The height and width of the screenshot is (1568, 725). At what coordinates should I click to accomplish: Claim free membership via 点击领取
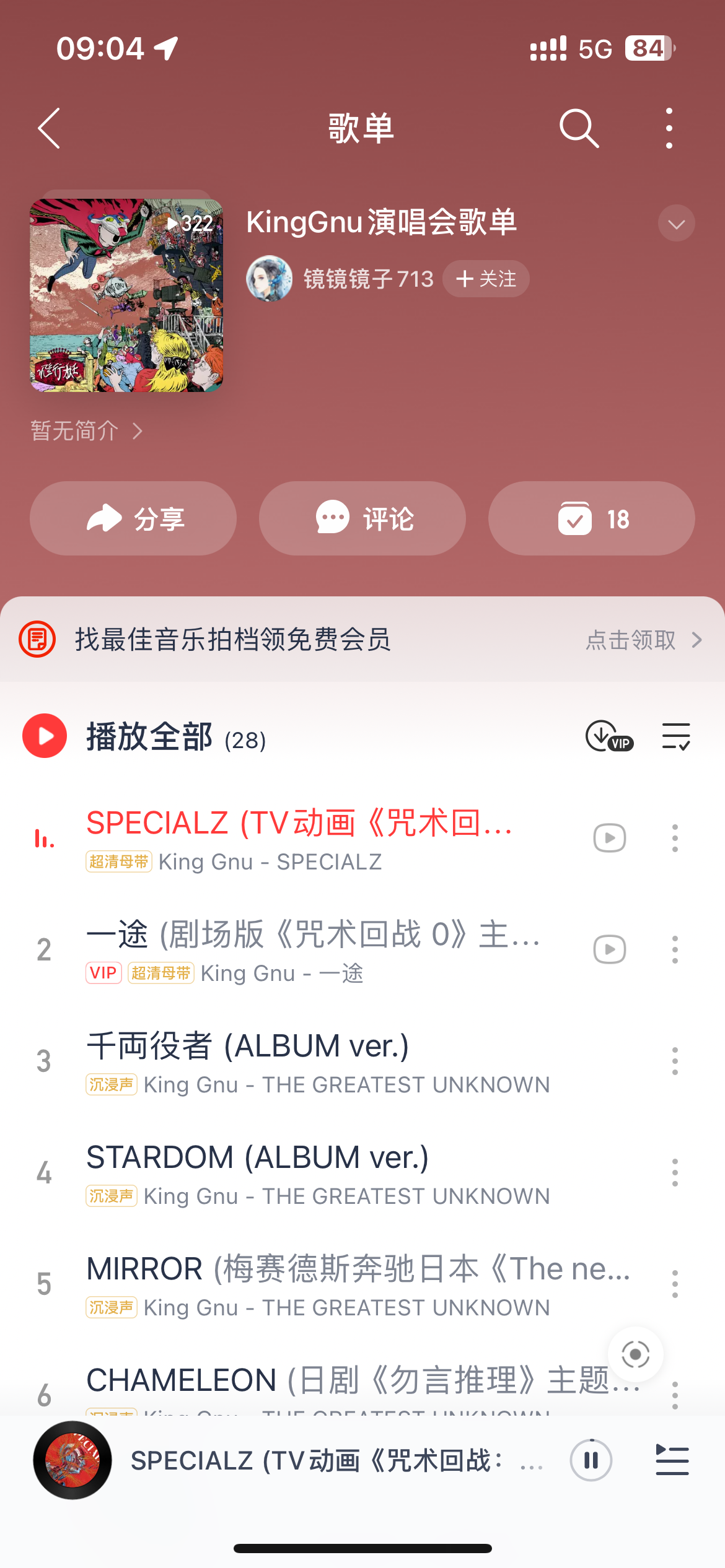[x=642, y=640]
